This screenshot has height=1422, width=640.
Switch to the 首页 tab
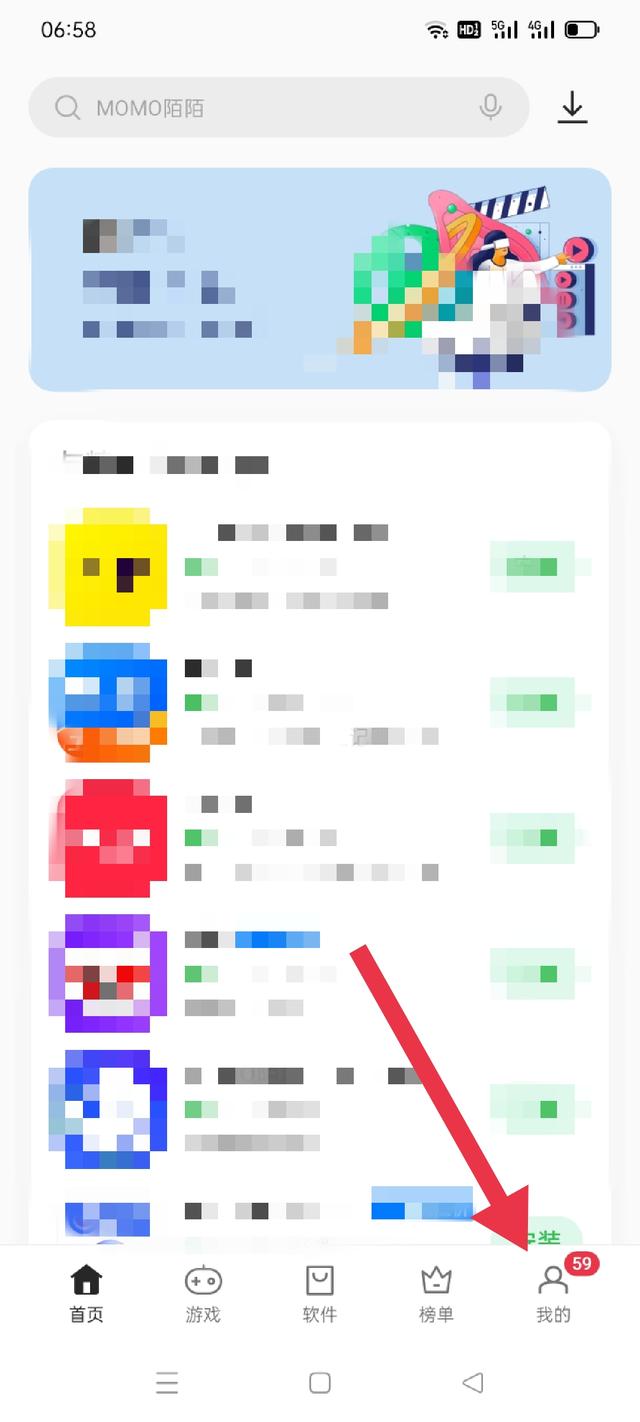click(87, 1293)
